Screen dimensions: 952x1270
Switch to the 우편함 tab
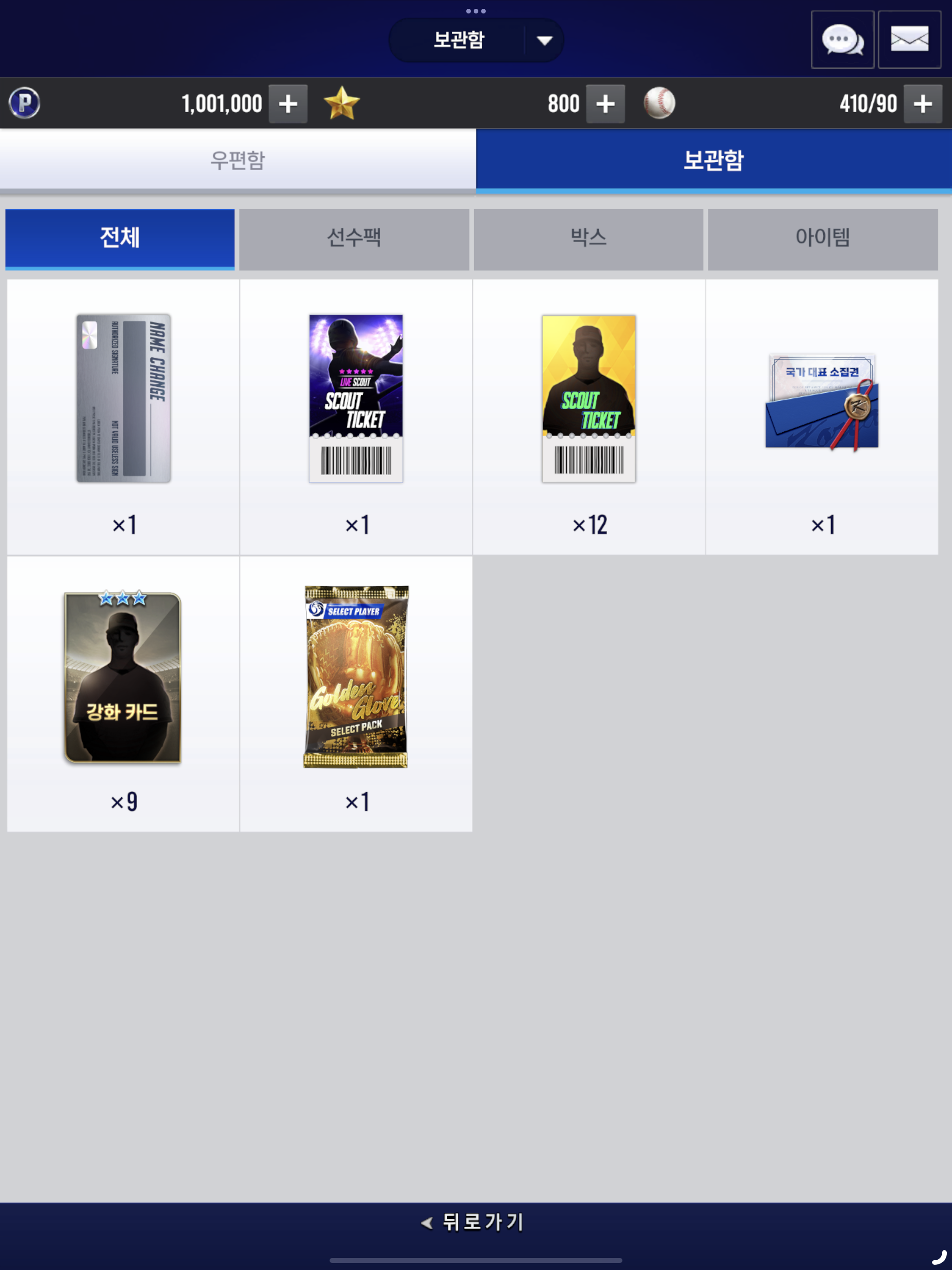point(238,159)
